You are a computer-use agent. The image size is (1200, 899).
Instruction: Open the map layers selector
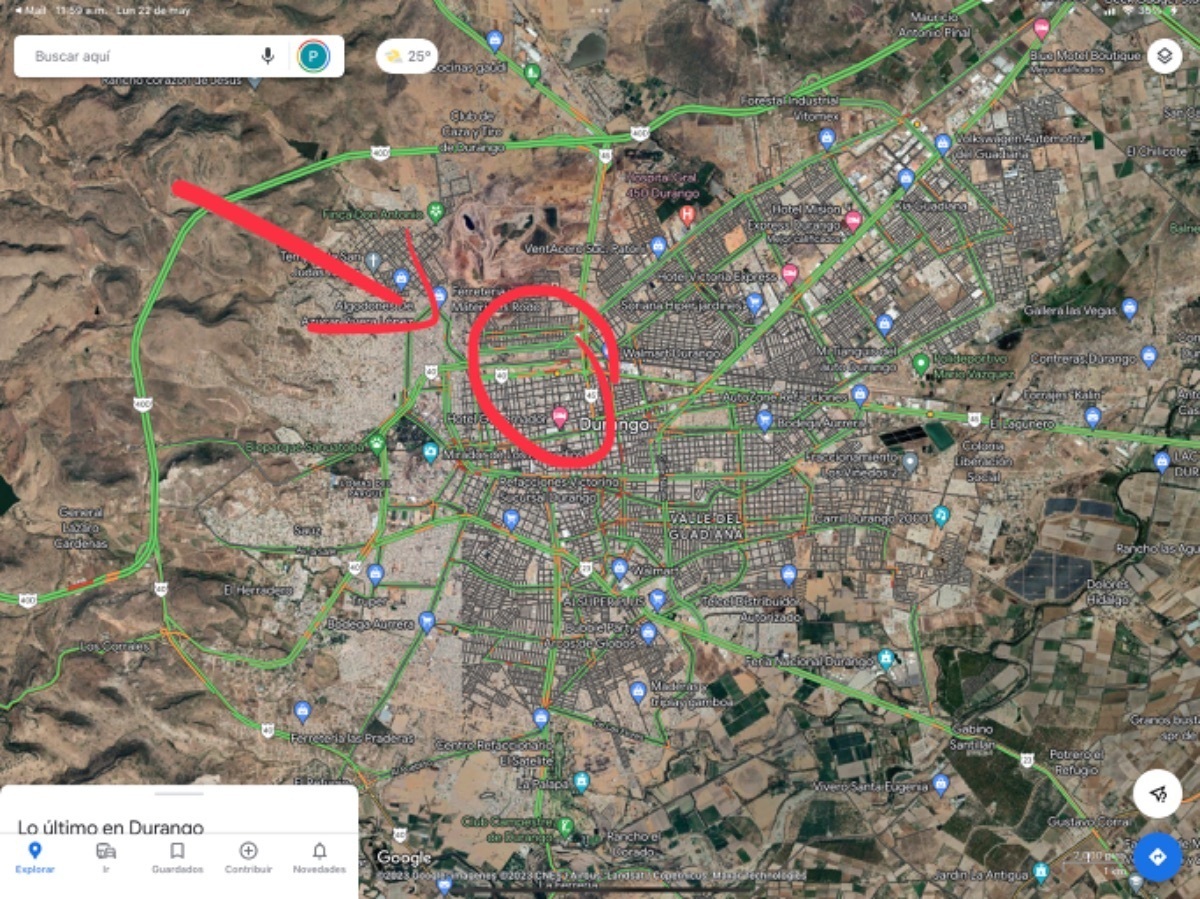[1164, 56]
